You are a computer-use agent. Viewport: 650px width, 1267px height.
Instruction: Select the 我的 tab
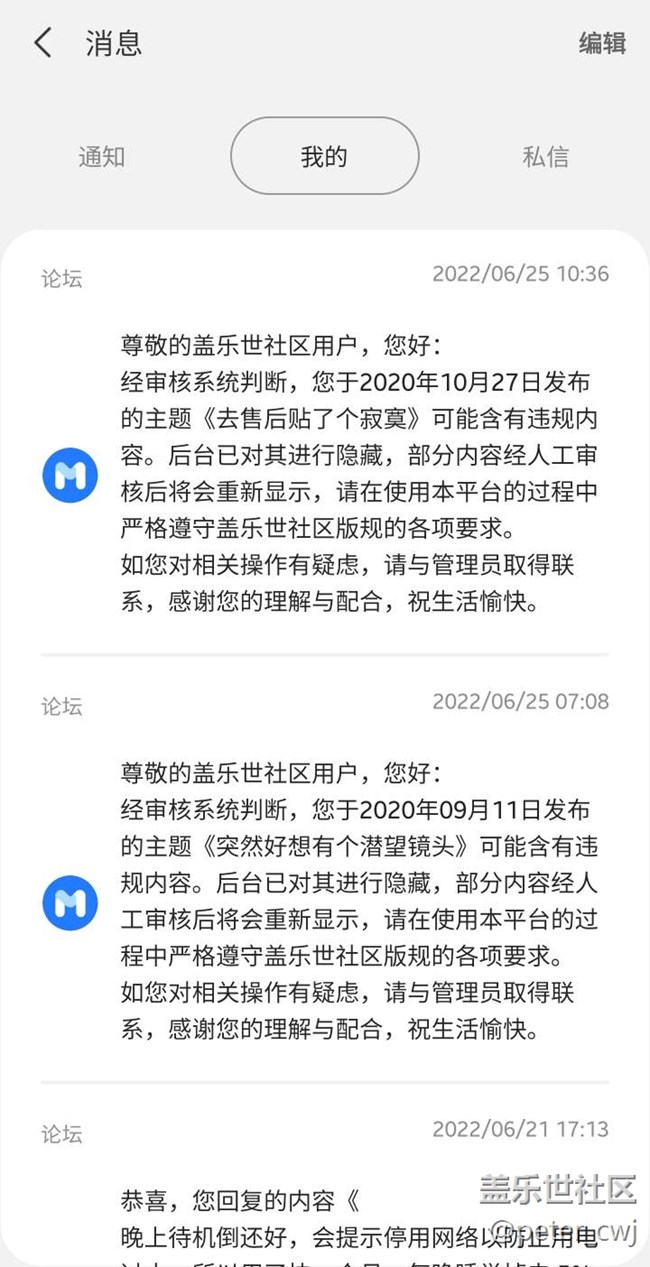tap(324, 156)
